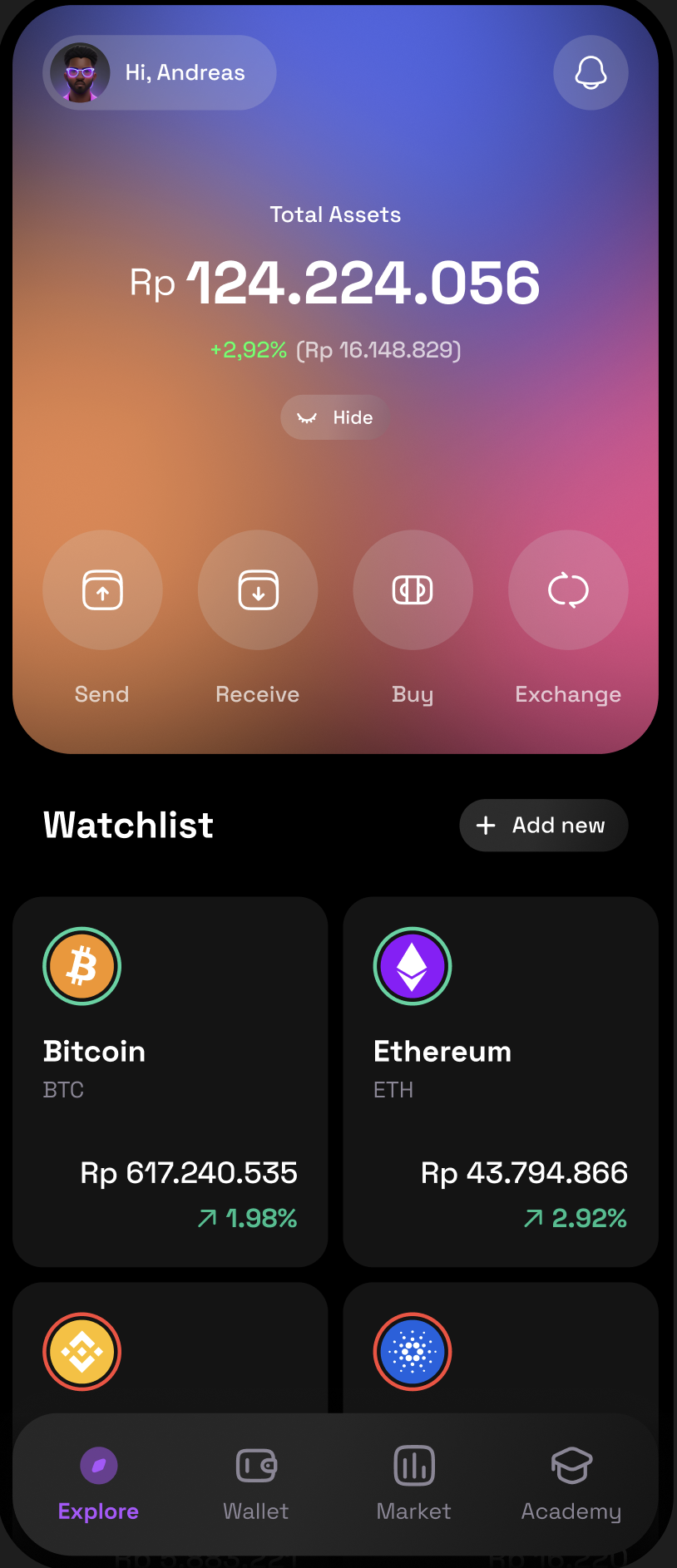Switch to the Wallet tab

(255, 1484)
